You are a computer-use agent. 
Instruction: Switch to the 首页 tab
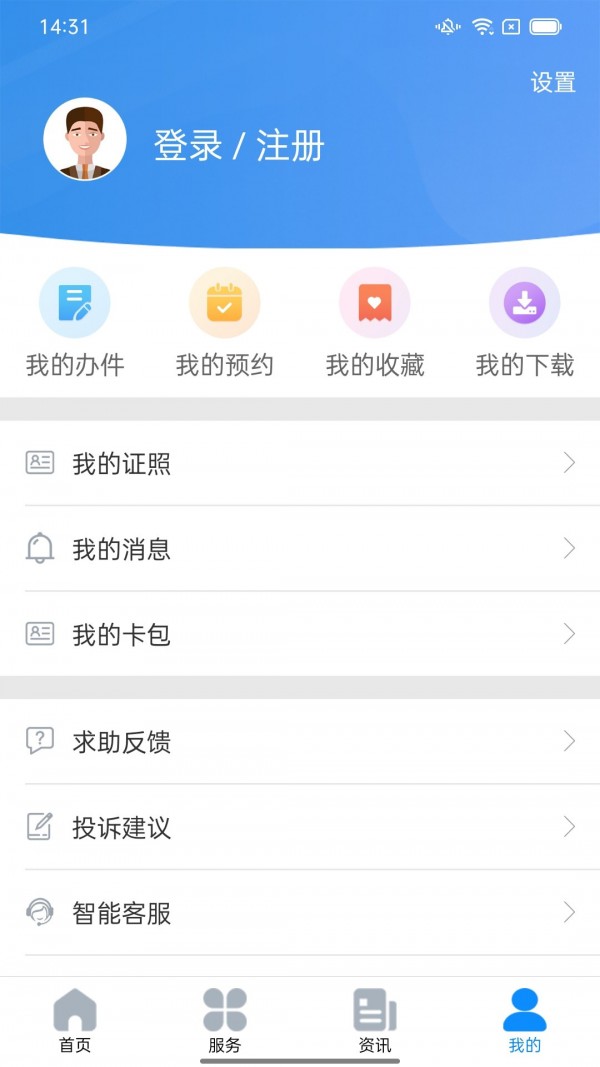point(75,1020)
